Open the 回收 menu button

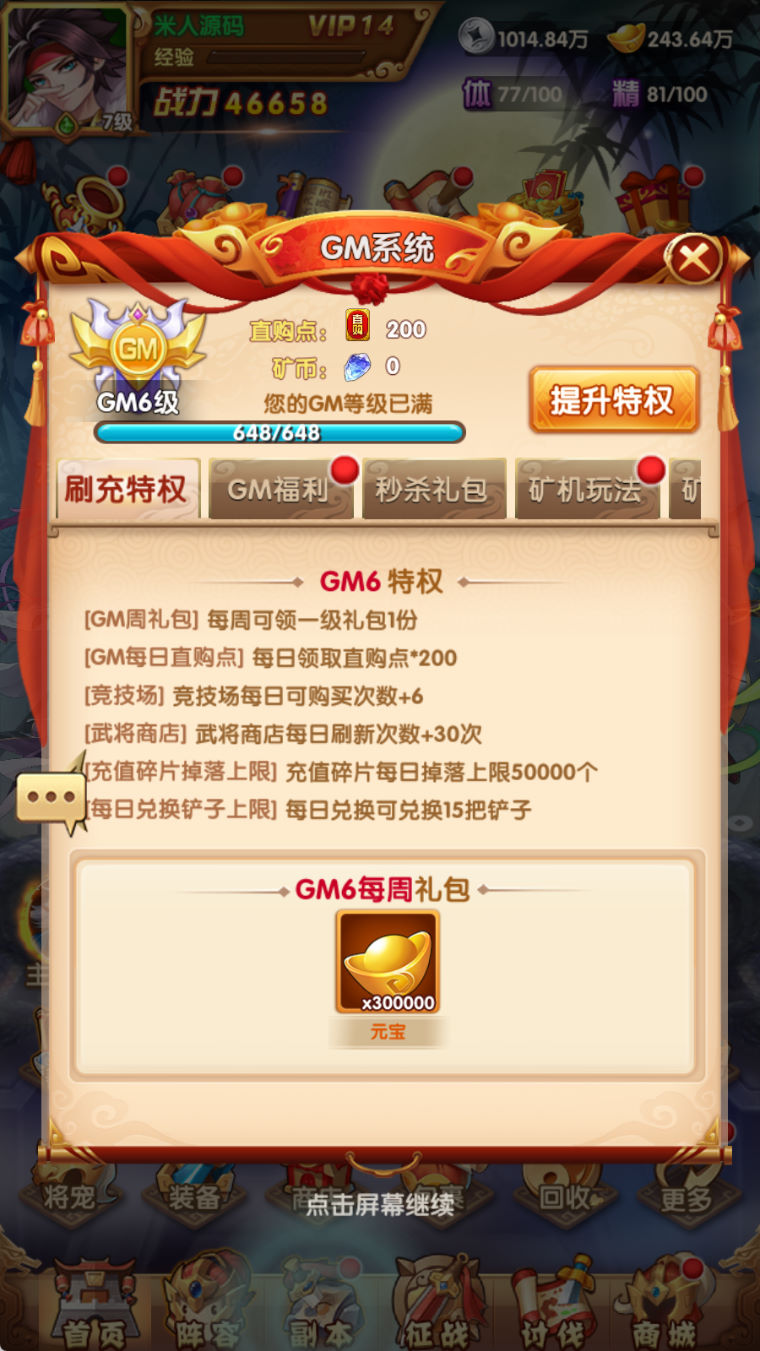pyautogui.click(x=565, y=1195)
